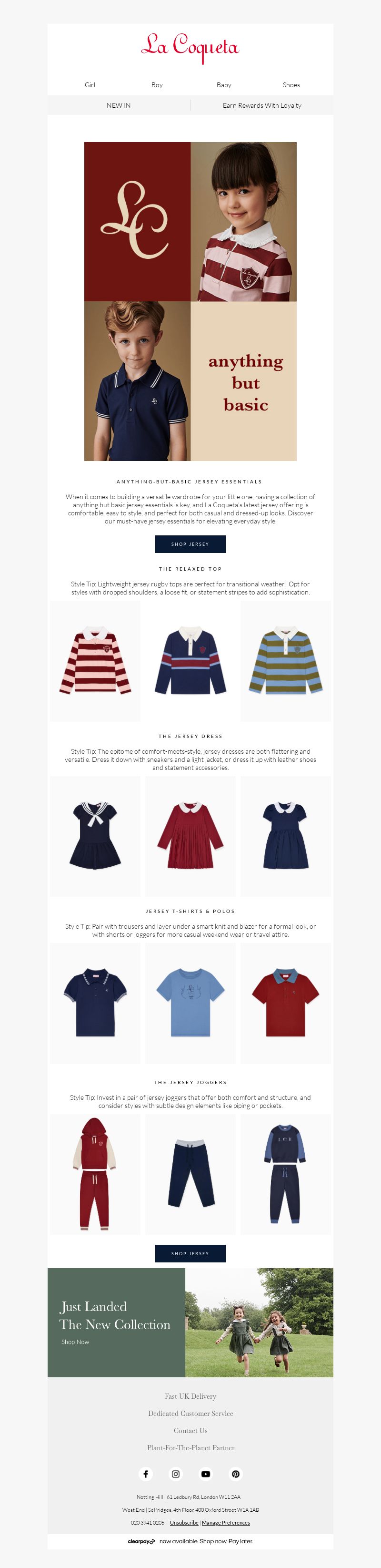Open the Facebook icon
Screen dimensions: 381x1568
point(146,1474)
